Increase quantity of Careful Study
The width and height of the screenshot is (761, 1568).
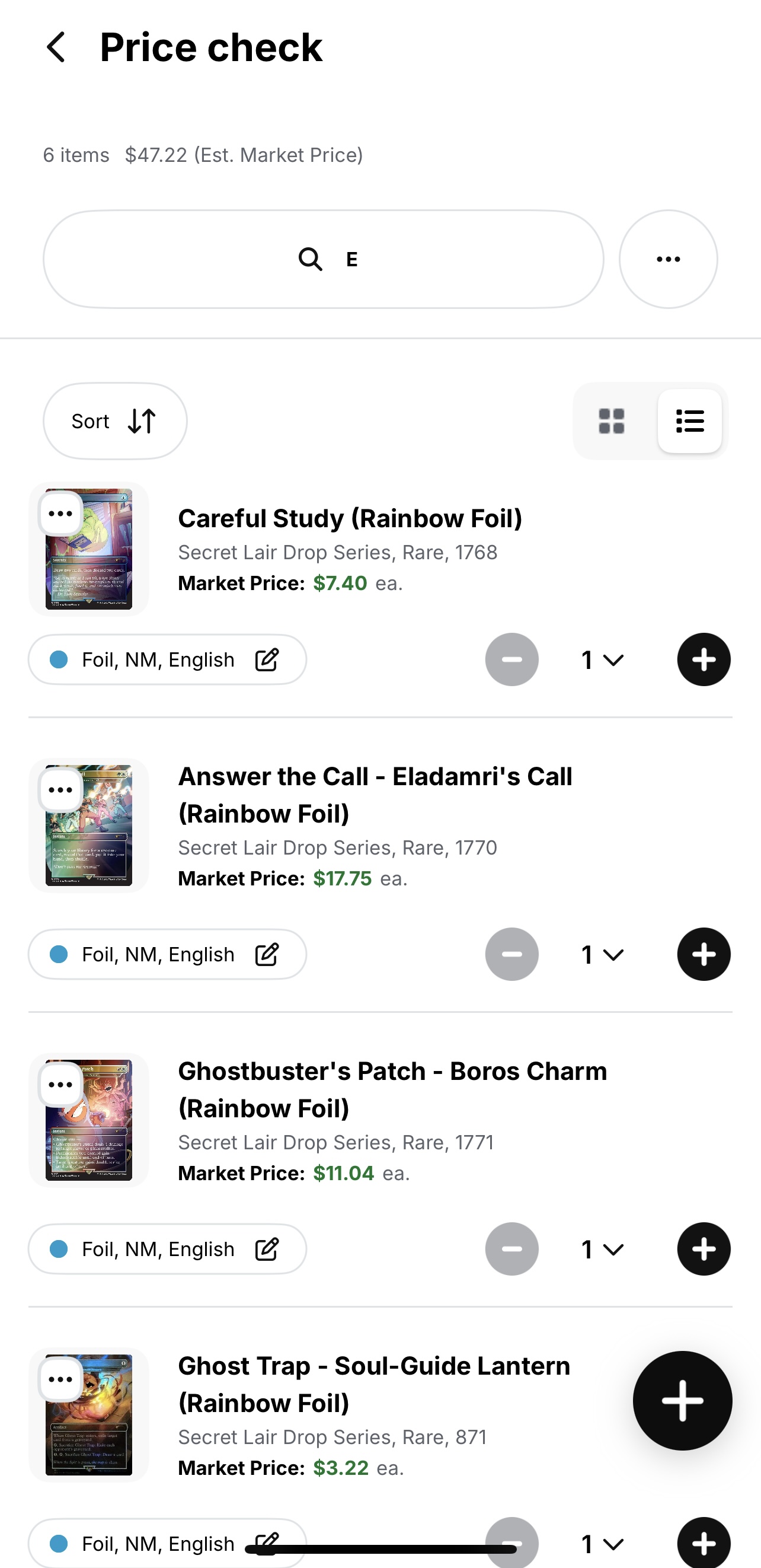click(704, 660)
